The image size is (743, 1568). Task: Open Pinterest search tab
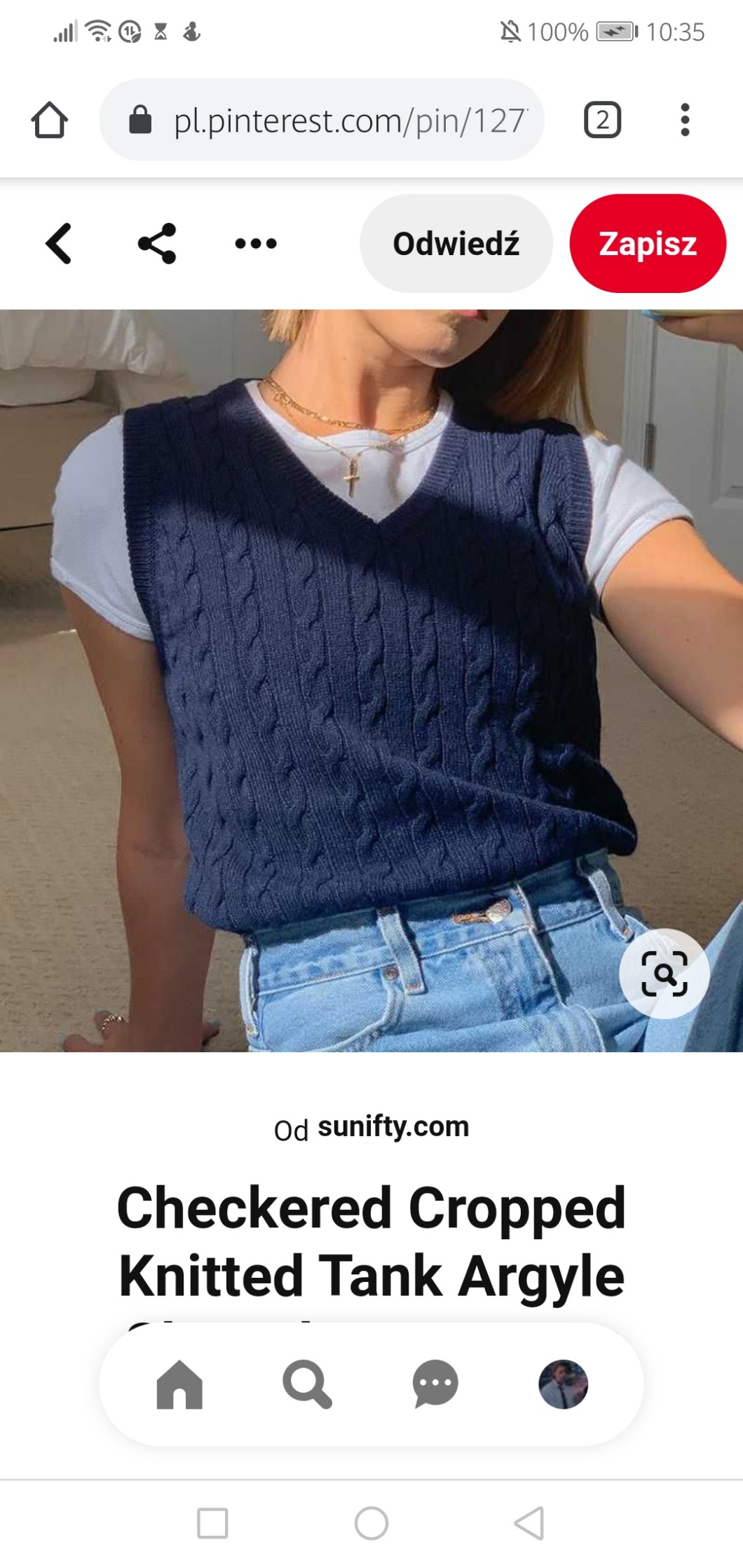pos(307,1384)
